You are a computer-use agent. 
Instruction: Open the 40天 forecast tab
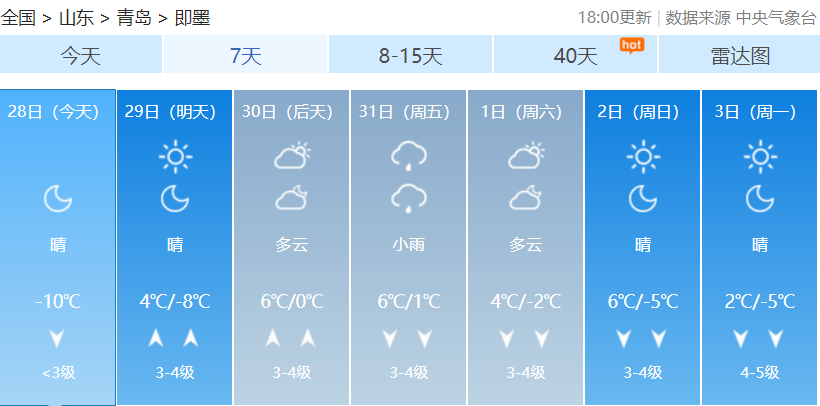point(575,54)
